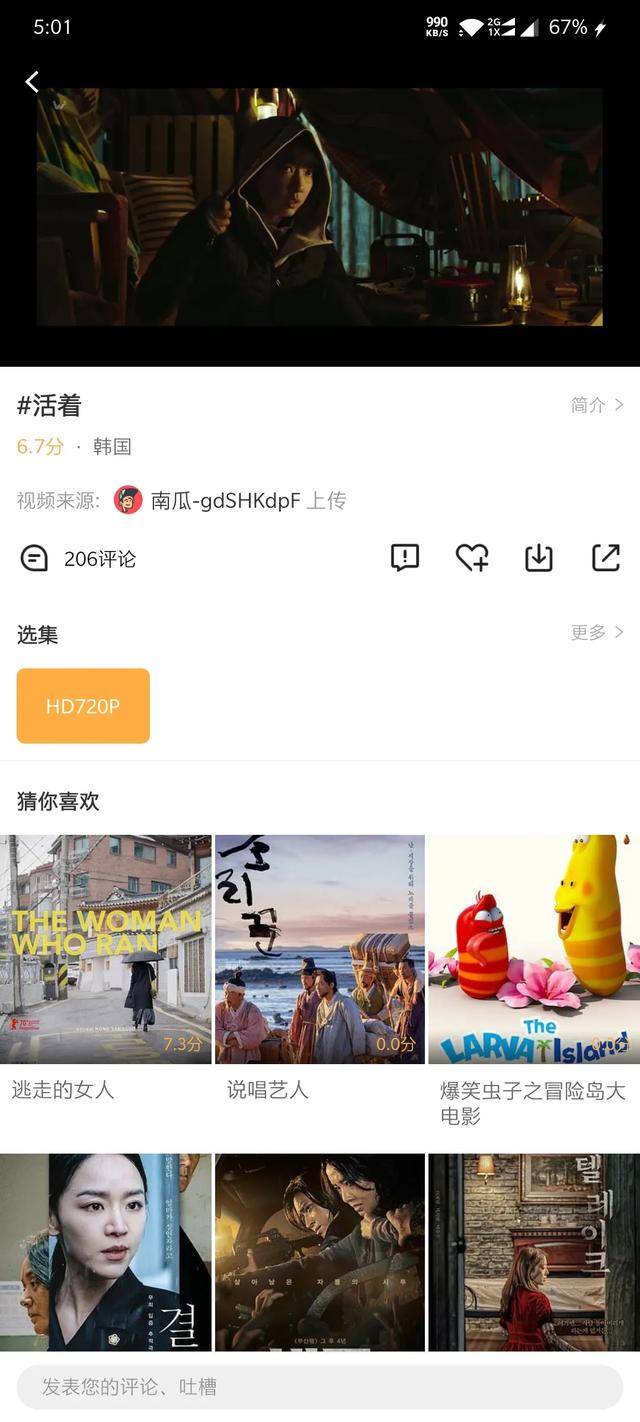The width and height of the screenshot is (640, 1422).
Task: Tap the video player area
Action: (x=320, y=207)
